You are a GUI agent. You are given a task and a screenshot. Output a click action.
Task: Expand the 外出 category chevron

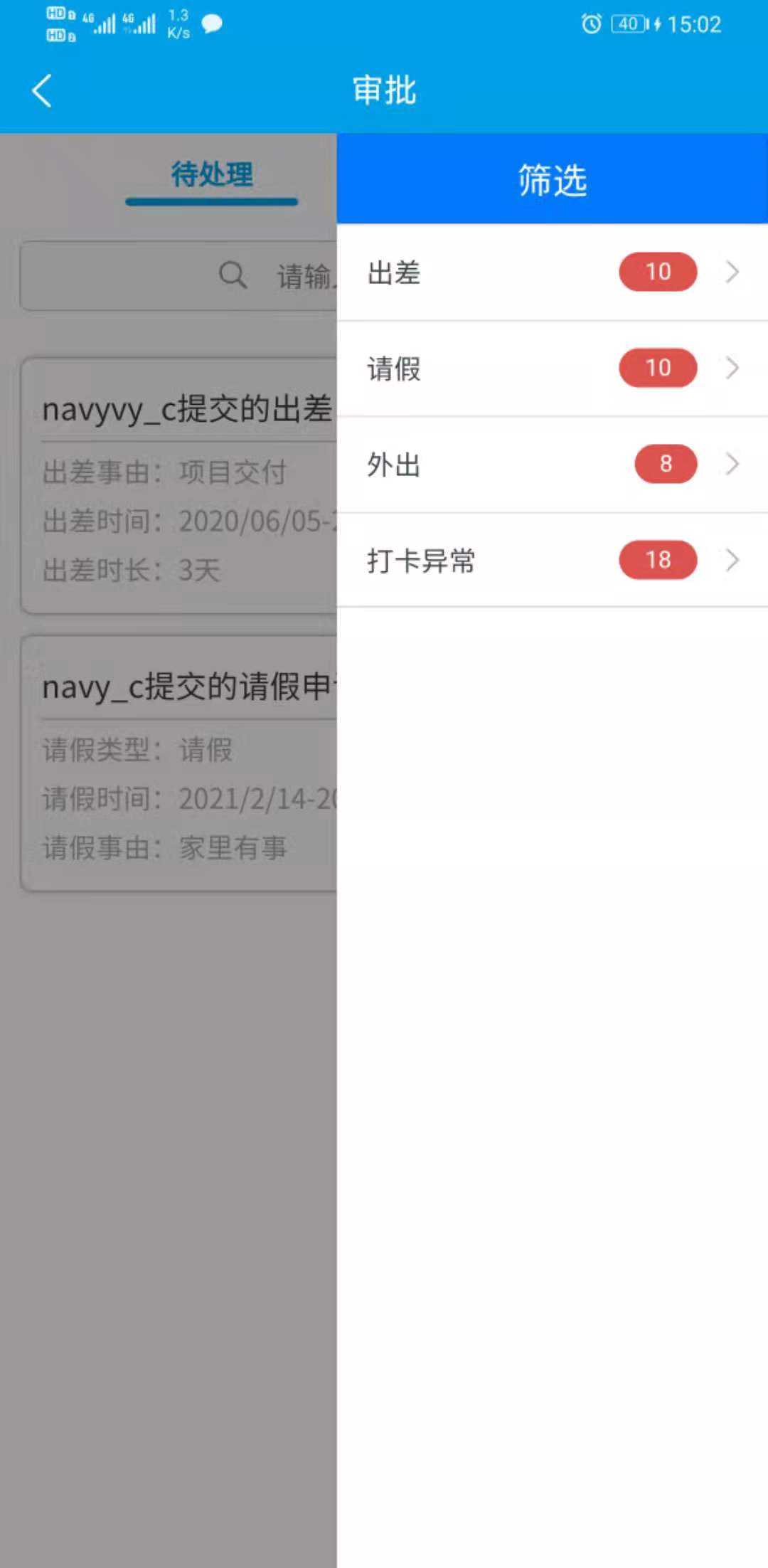731,464
